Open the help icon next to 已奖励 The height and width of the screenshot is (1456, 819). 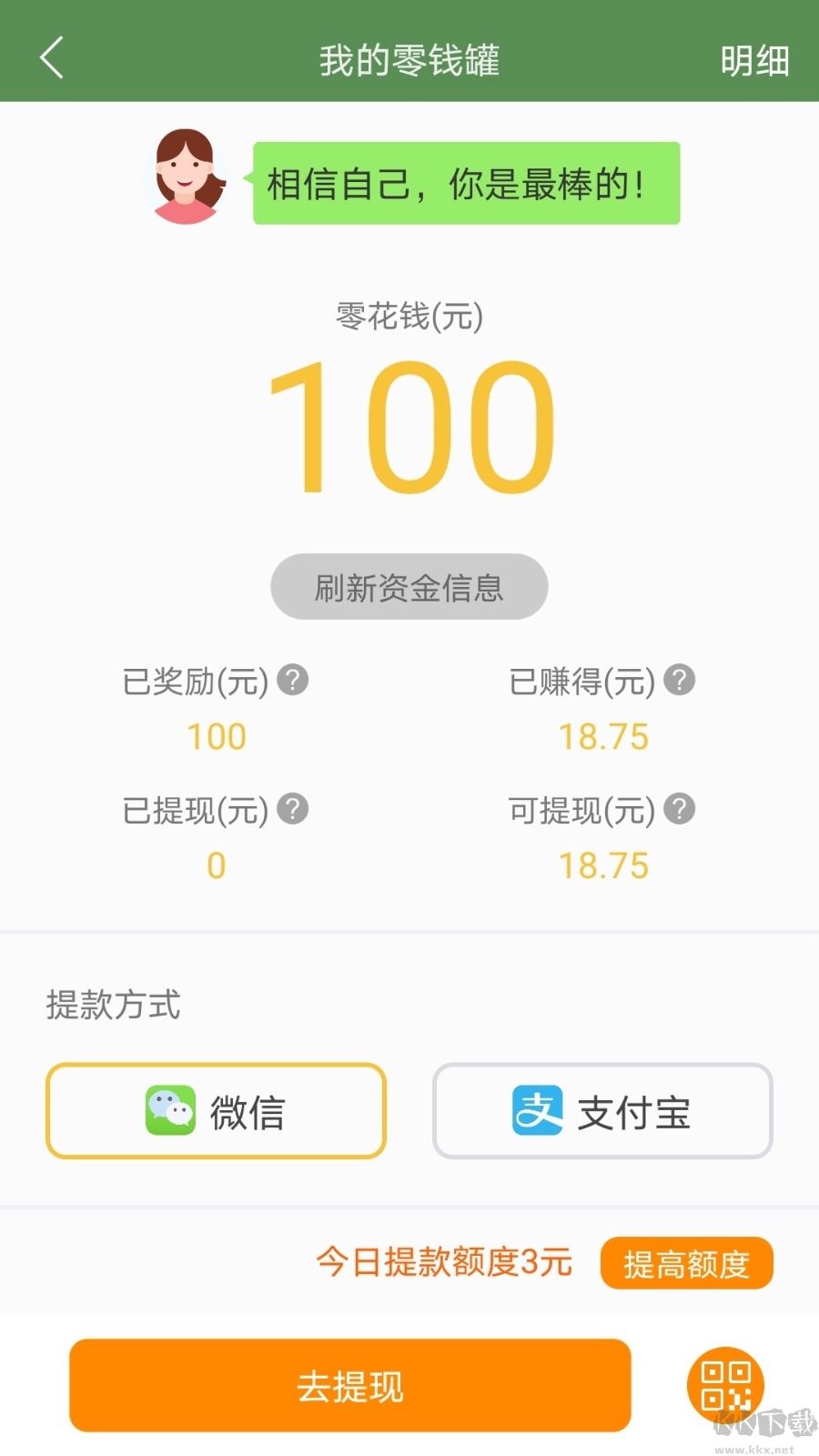tap(295, 680)
